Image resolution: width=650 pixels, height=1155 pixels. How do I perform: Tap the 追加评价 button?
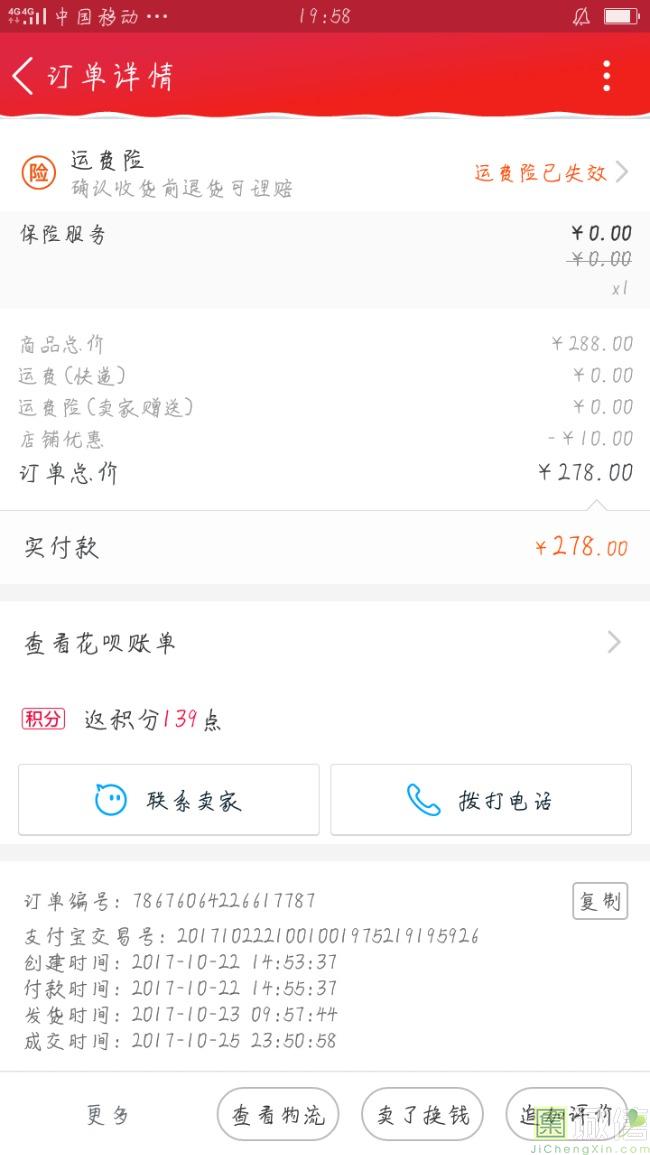point(567,1114)
